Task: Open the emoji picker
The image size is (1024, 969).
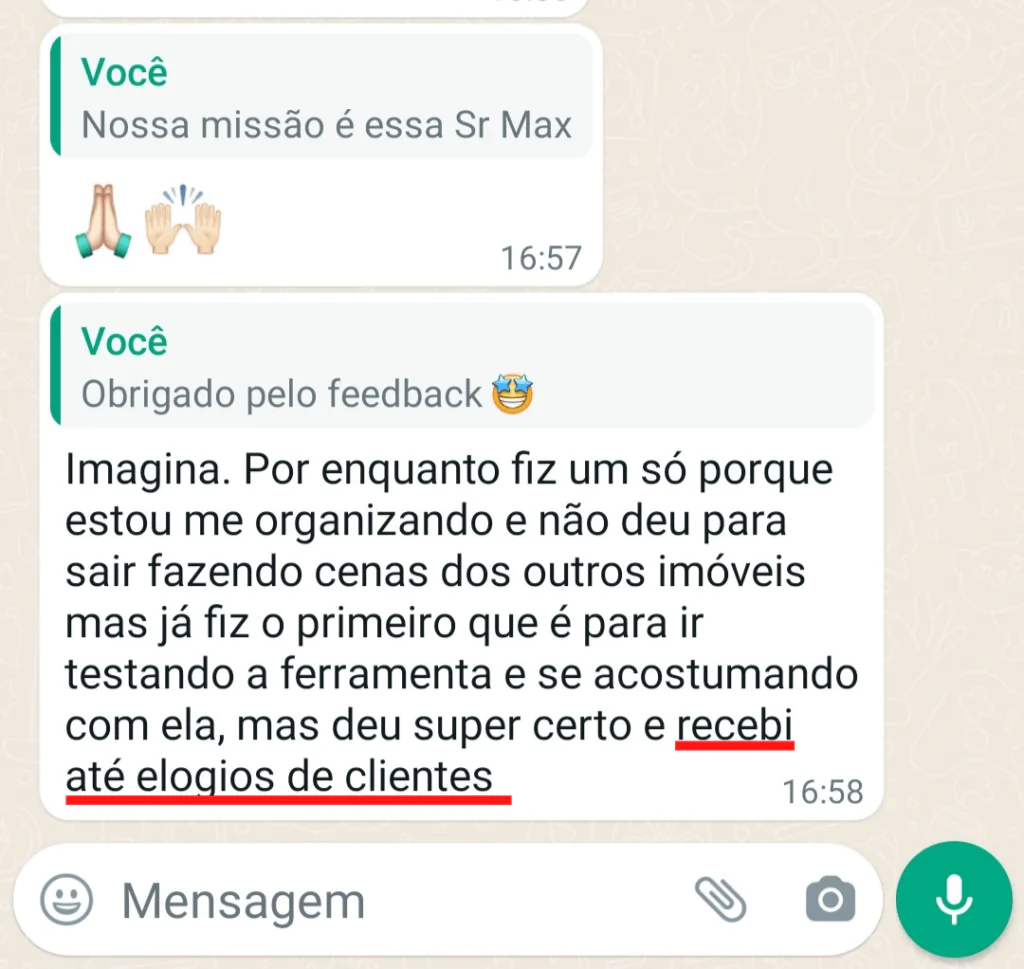Action: [67, 899]
